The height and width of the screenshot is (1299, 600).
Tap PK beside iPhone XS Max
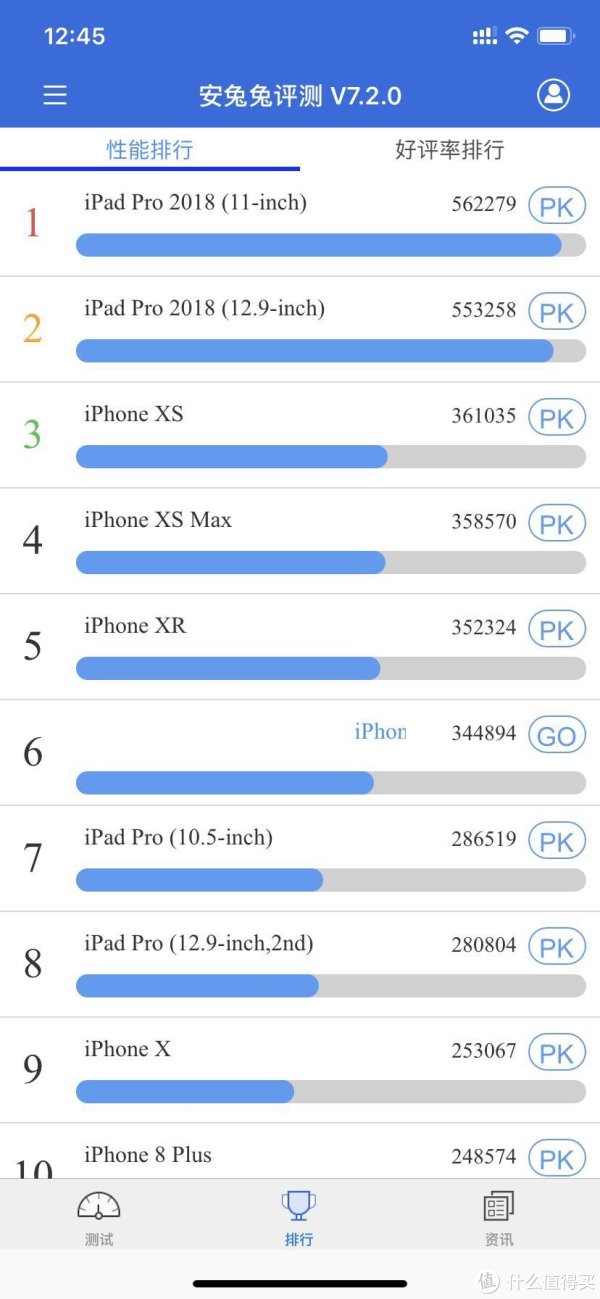(x=556, y=525)
